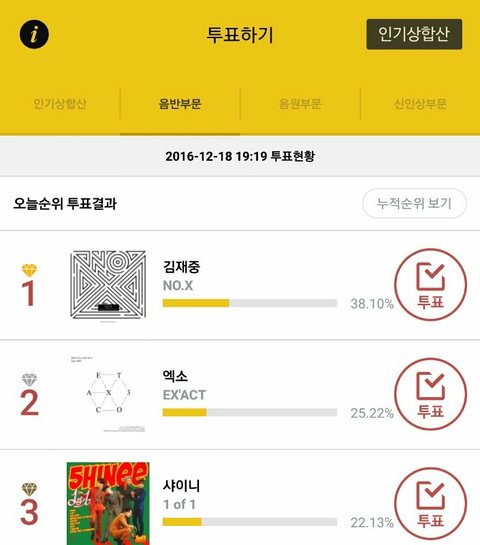Image resolution: width=480 pixels, height=545 pixels.
Task: Vote for 샤이니 1 of 1
Action: click(x=430, y=504)
